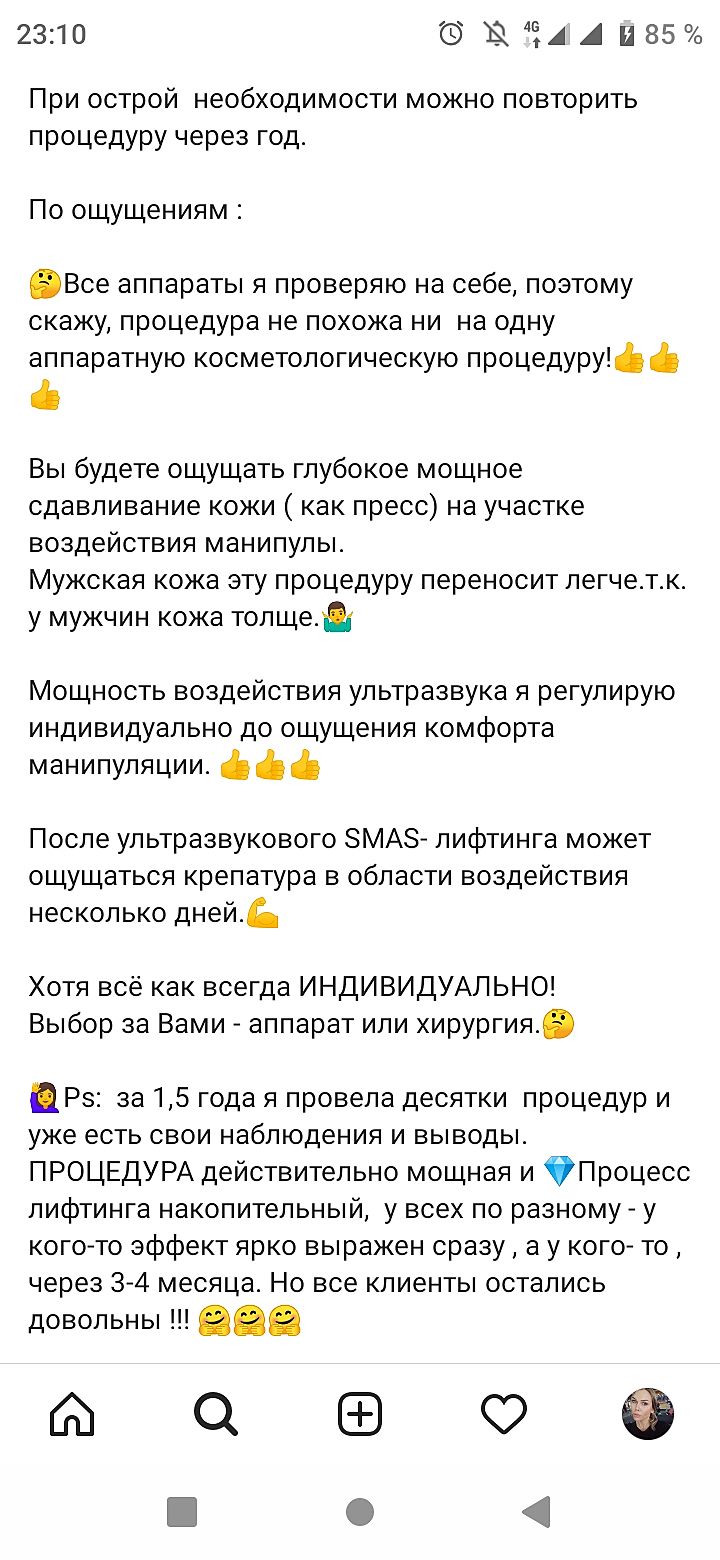Open the search and explore tab
The width and height of the screenshot is (720, 1560).
(216, 1414)
